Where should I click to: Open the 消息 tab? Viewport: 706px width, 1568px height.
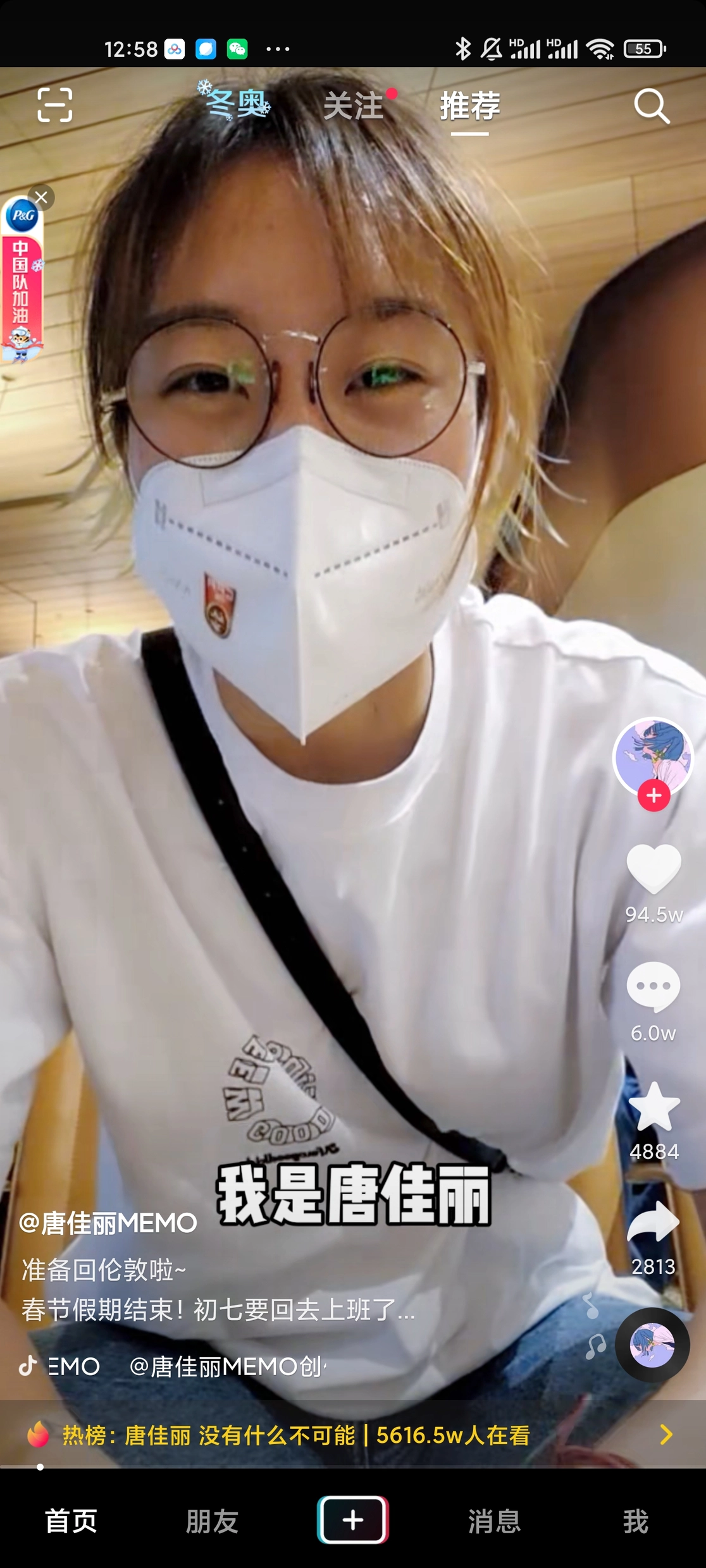494,1521
